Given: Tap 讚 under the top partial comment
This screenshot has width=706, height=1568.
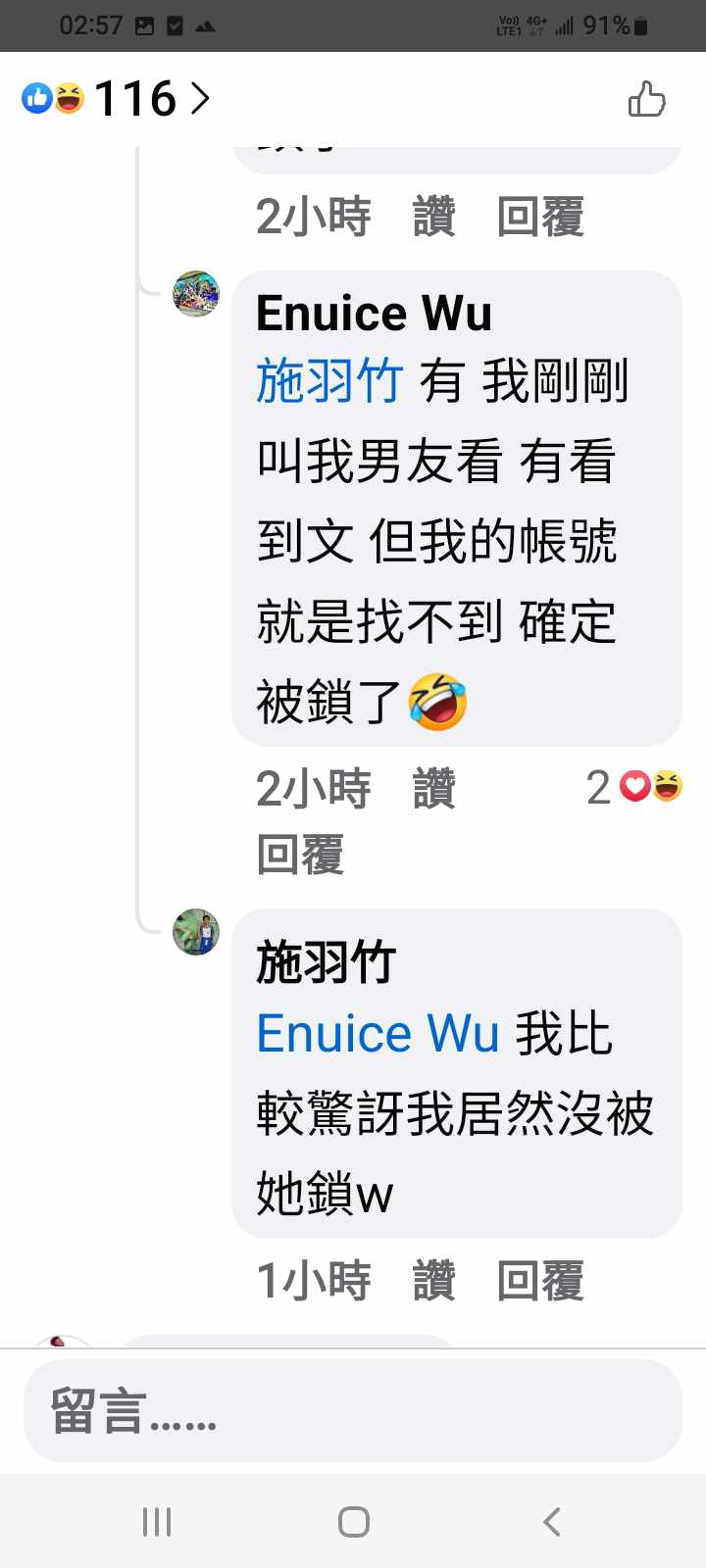Looking at the screenshot, I should tap(434, 217).
